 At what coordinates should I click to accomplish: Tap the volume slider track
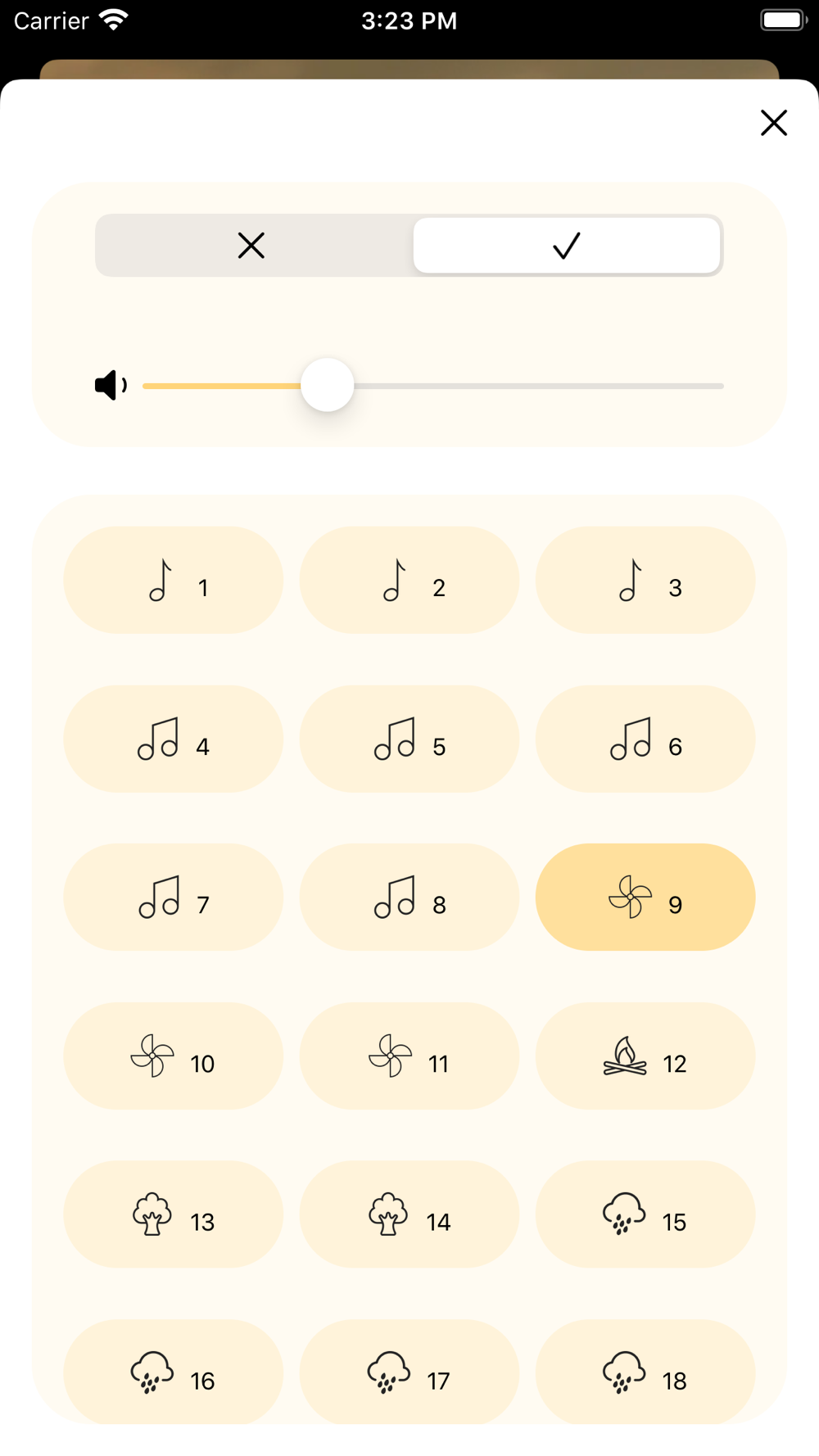click(x=432, y=386)
